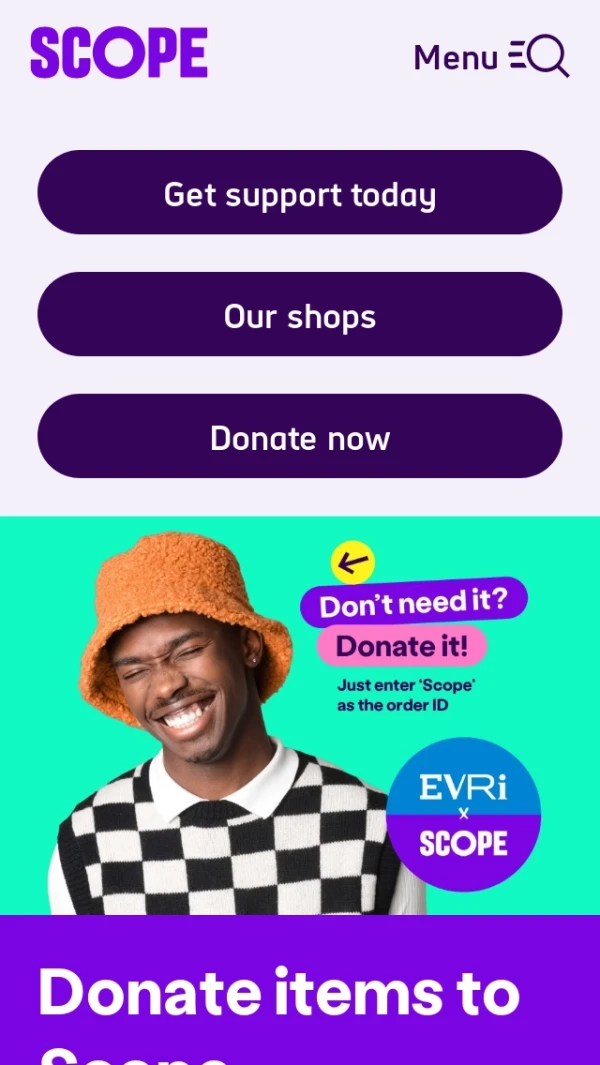Go to the Scope homepage via logo
Viewport: 600px width, 1065px height.
tap(119, 54)
